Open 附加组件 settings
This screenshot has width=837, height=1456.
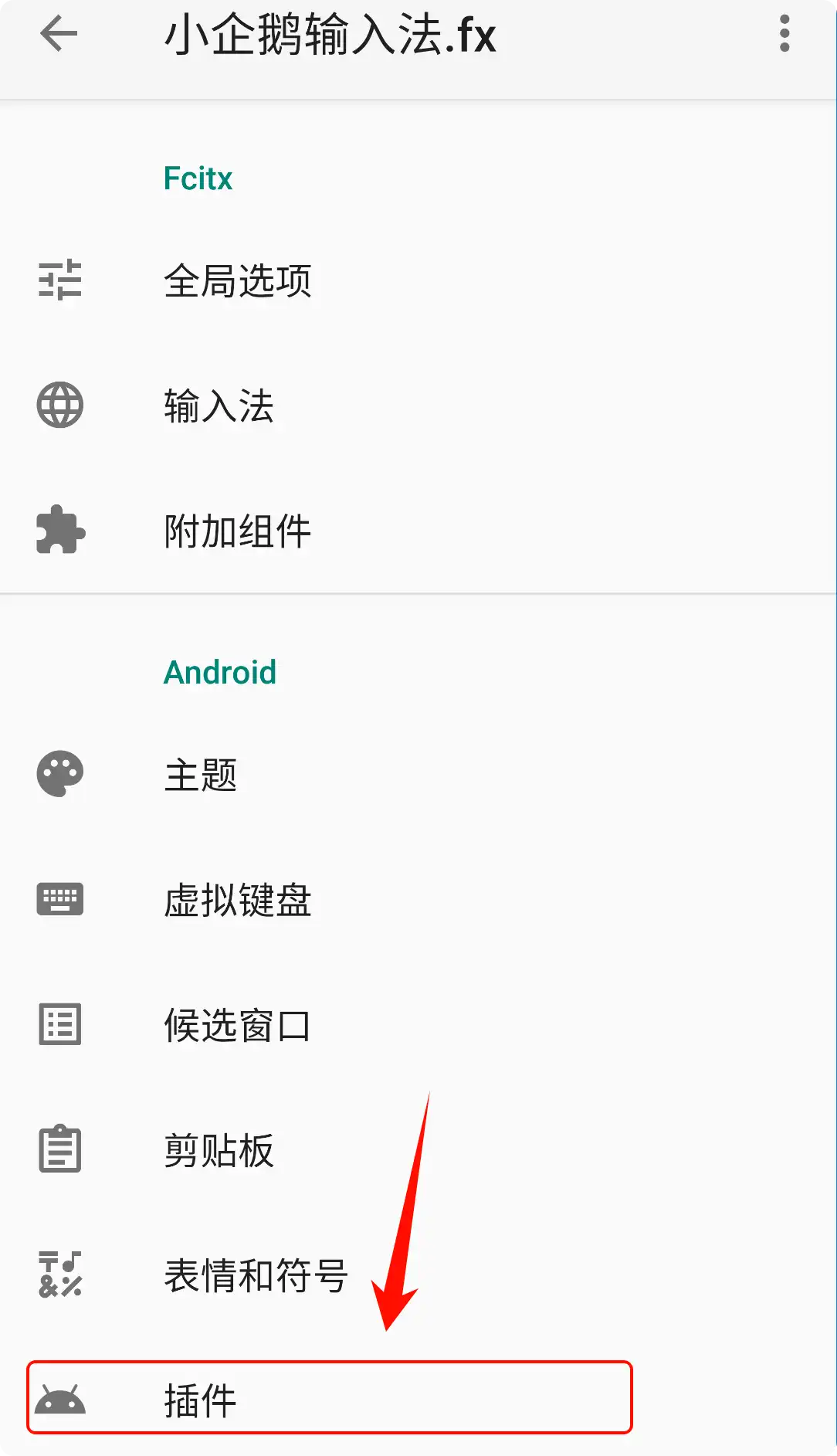pos(238,531)
